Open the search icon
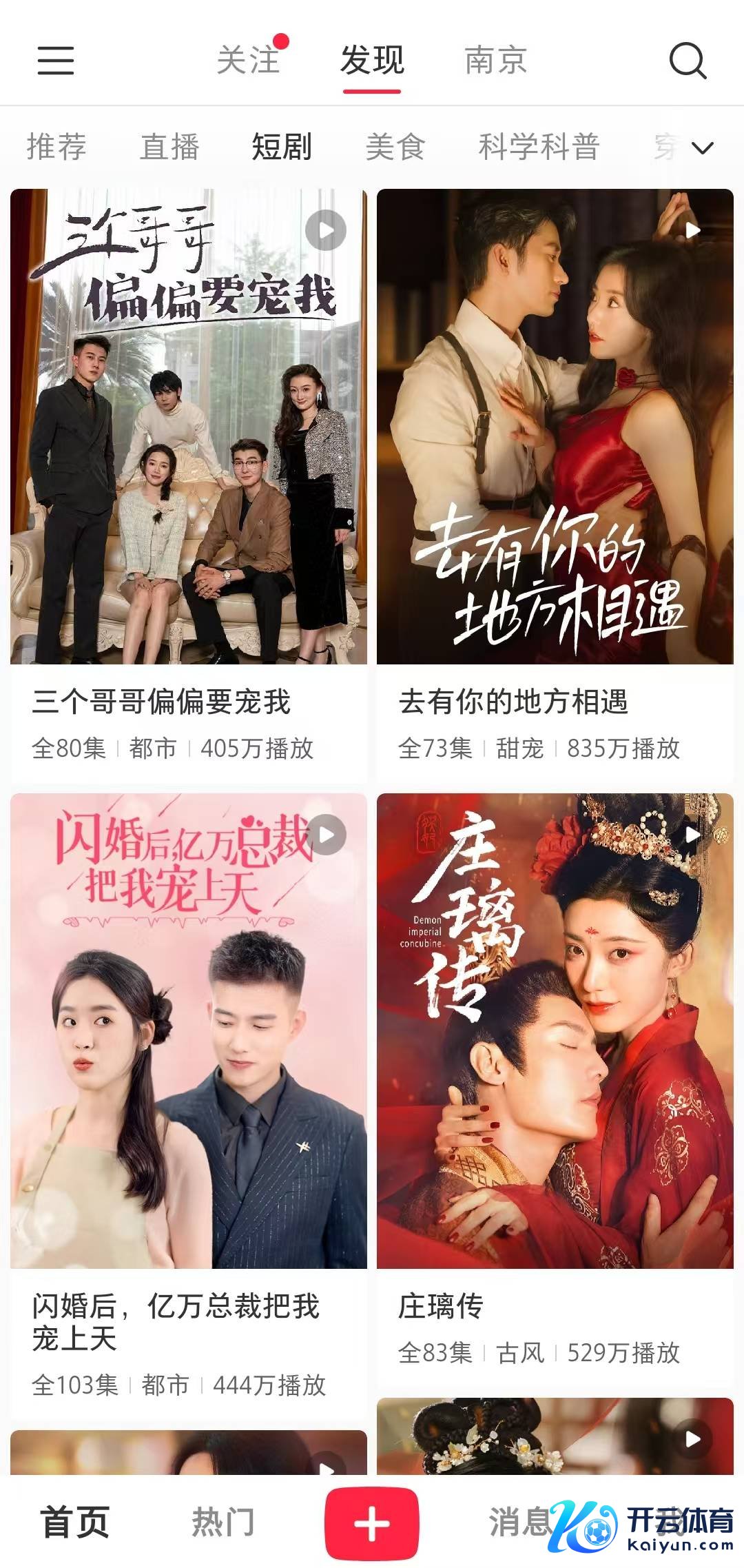The image size is (744, 1568). pos(688,61)
